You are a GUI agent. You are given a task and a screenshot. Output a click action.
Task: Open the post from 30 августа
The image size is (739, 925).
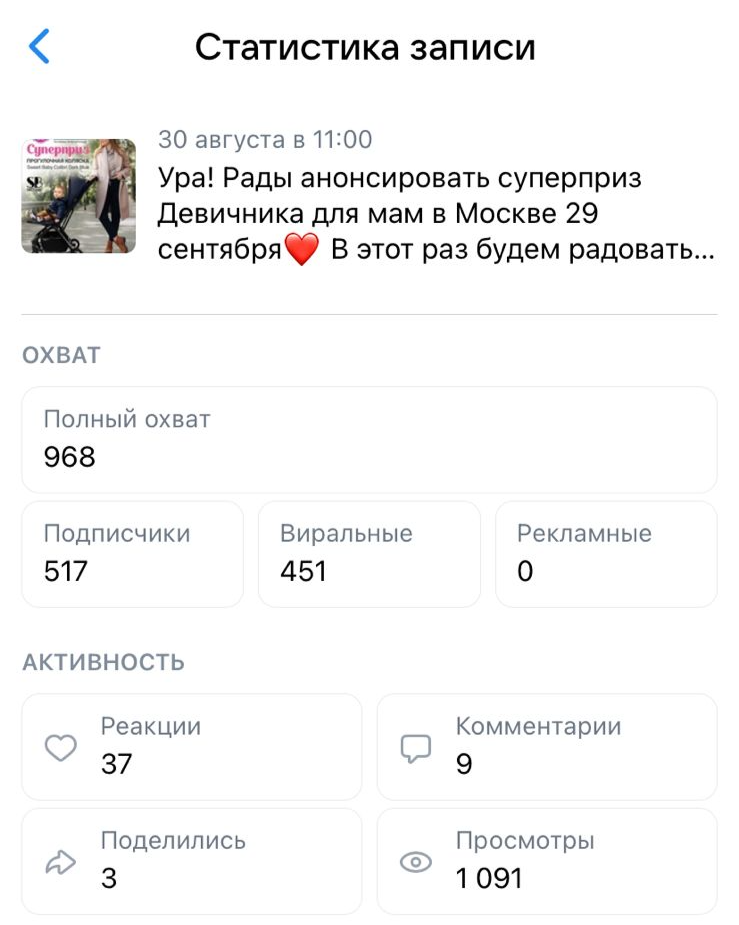(x=369, y=196)
